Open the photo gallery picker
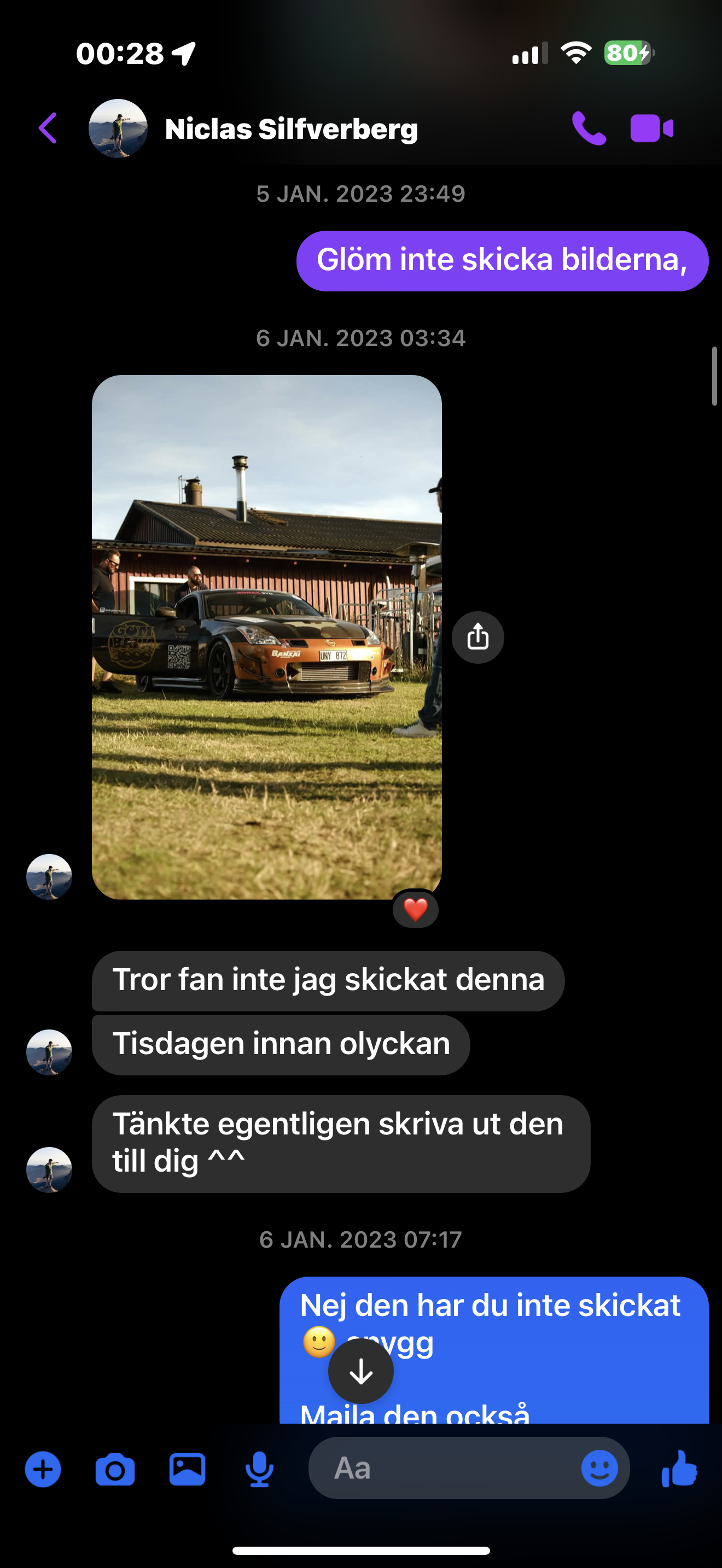 (188, 1470)
